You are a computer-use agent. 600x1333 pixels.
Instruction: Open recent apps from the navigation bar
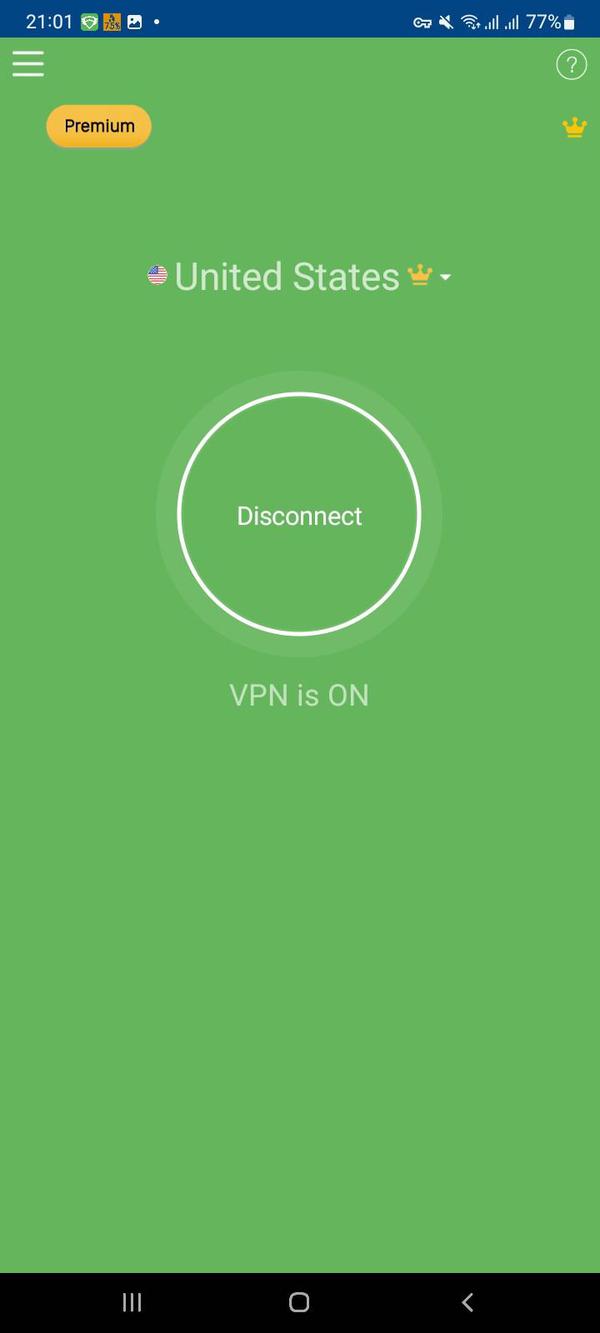coord(132,1302)
